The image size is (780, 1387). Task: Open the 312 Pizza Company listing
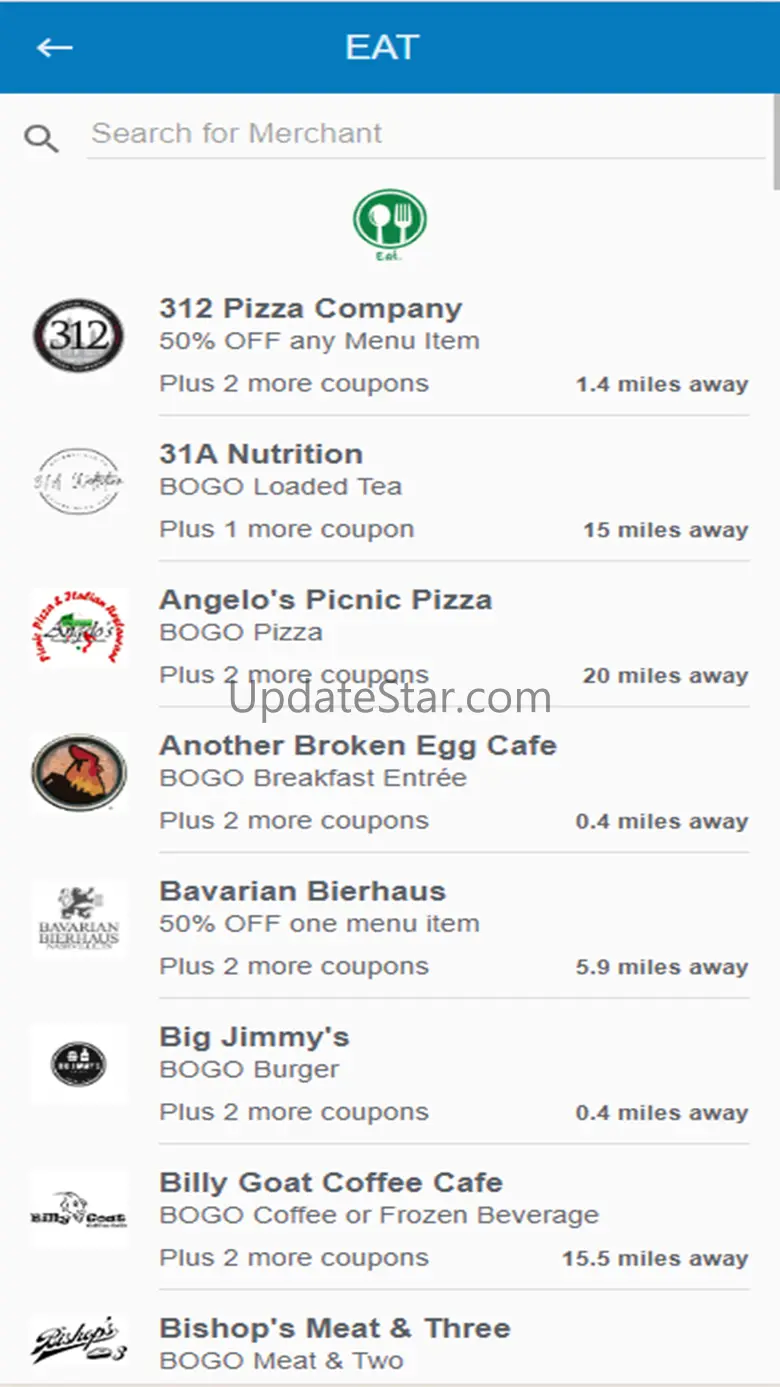click(x=310, y=309)
